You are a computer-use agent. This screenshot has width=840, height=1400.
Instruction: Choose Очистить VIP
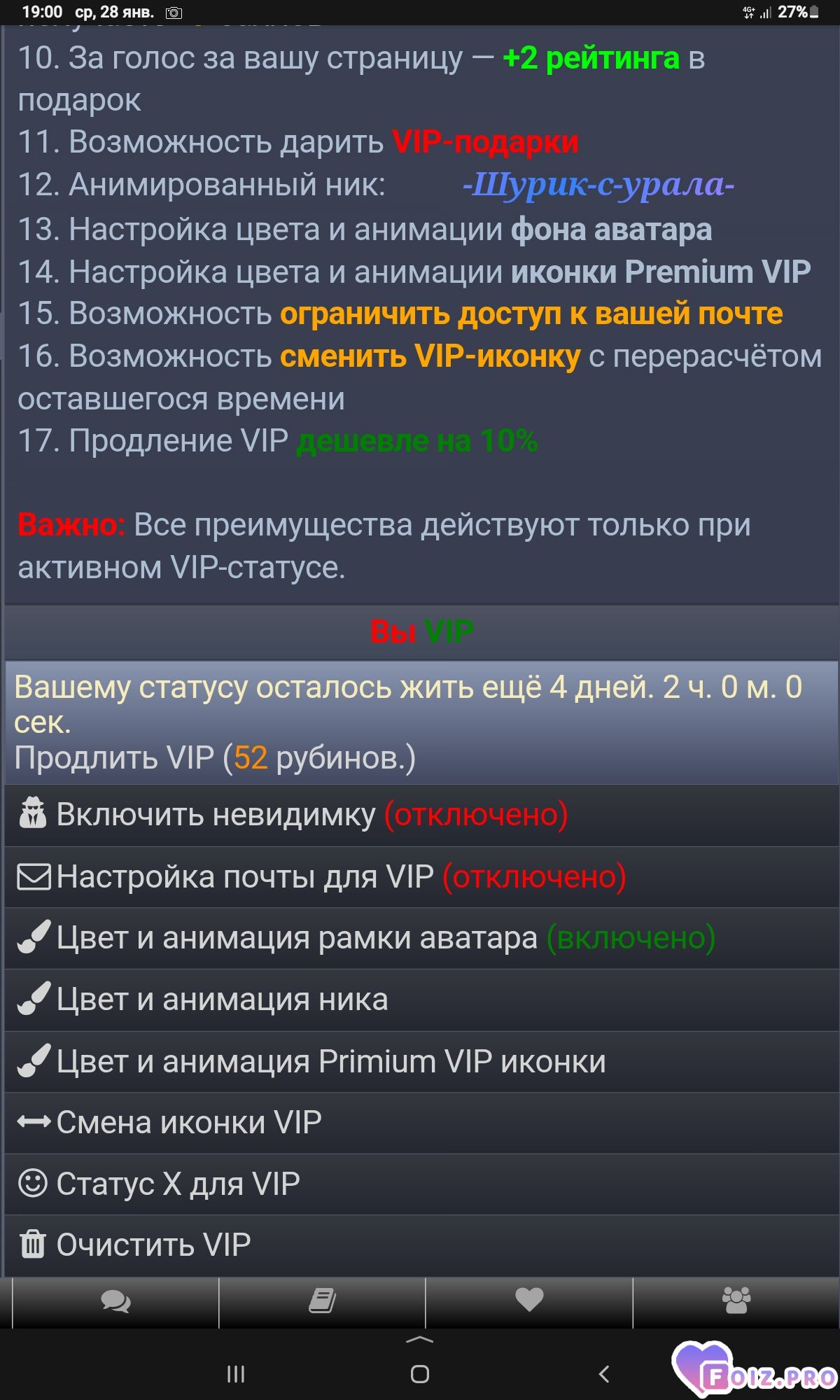click(x=153, y=1245)
